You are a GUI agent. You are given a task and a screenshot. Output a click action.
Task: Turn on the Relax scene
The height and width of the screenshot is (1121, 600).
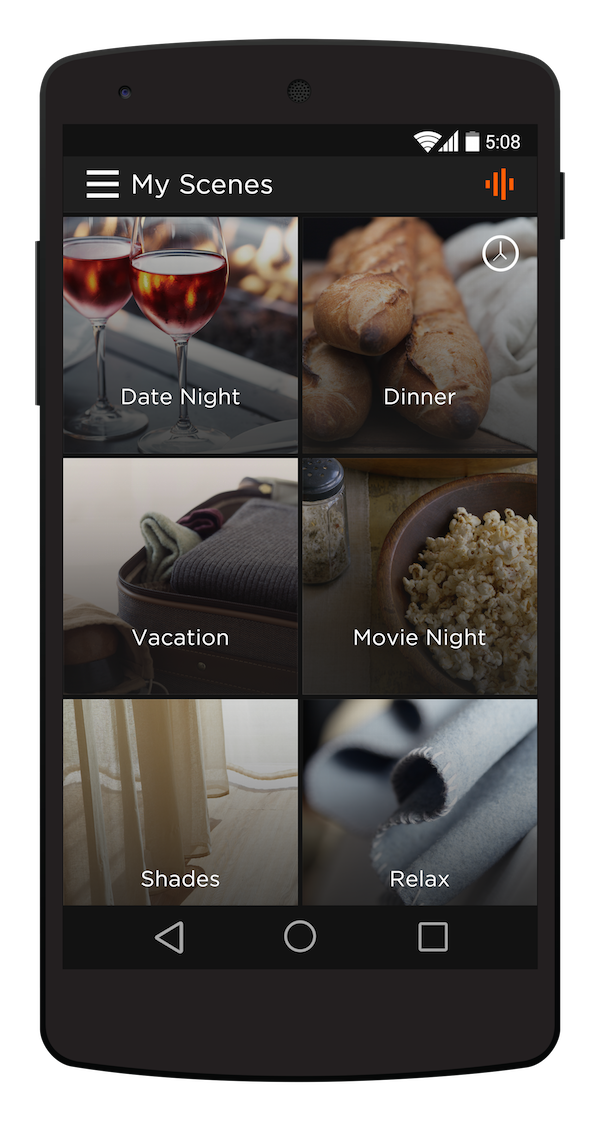(419, 802)
